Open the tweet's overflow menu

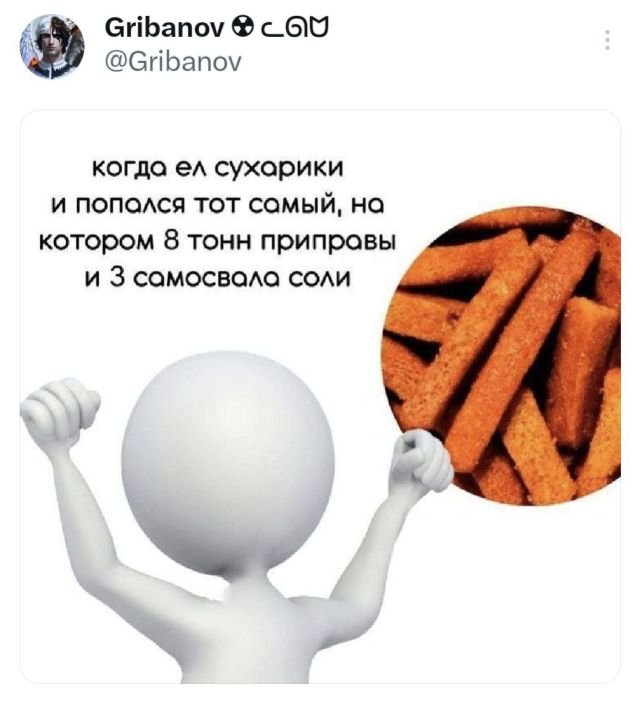click(606, 41)
